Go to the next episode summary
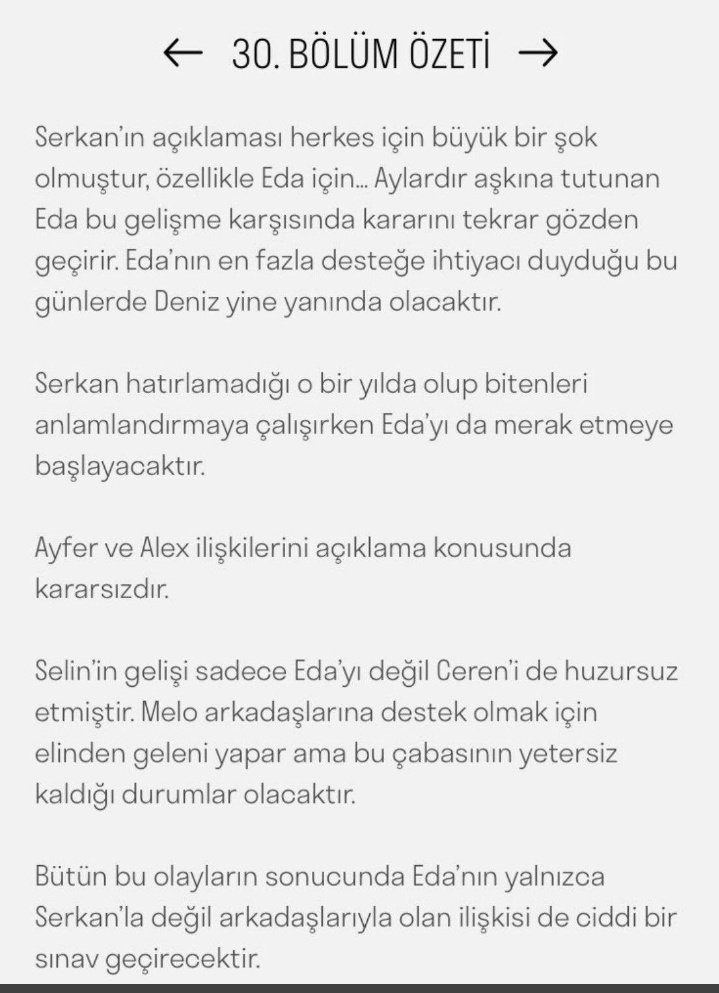Screen dimensions: 719x993 [x=538, y=53]
